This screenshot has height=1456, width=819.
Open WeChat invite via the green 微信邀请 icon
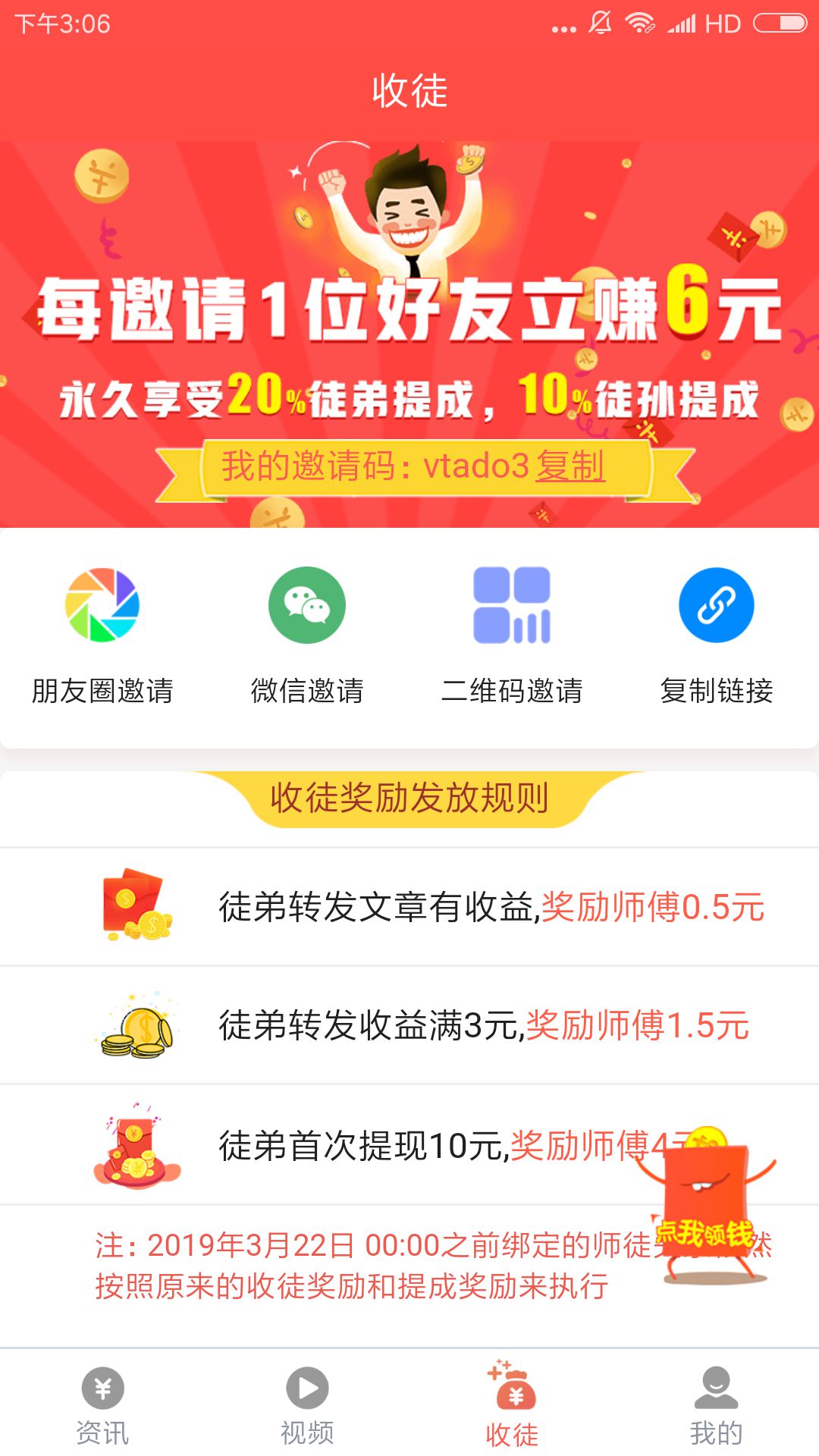(307, 604)
